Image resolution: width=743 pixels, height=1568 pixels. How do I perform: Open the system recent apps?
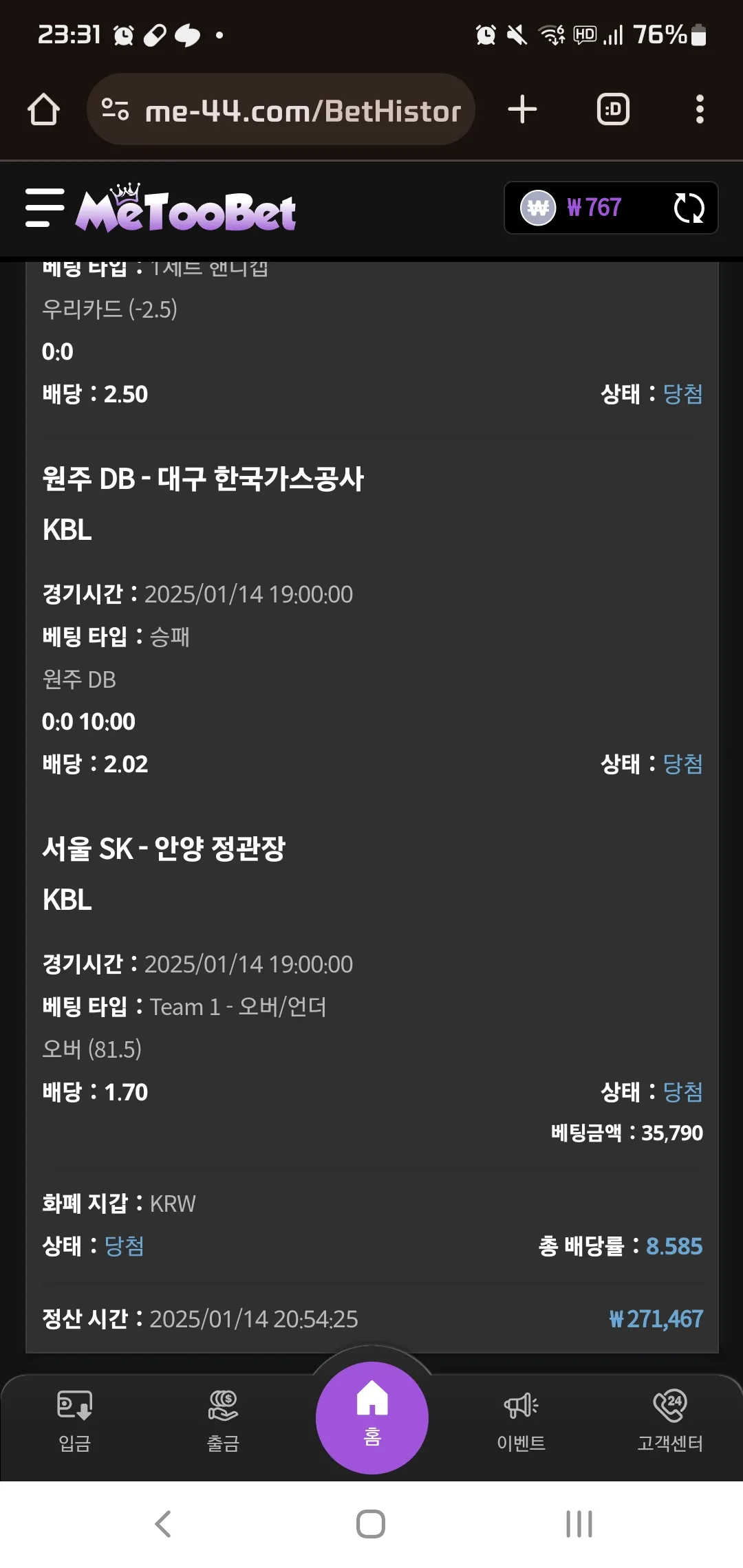tap(579, 1524)
